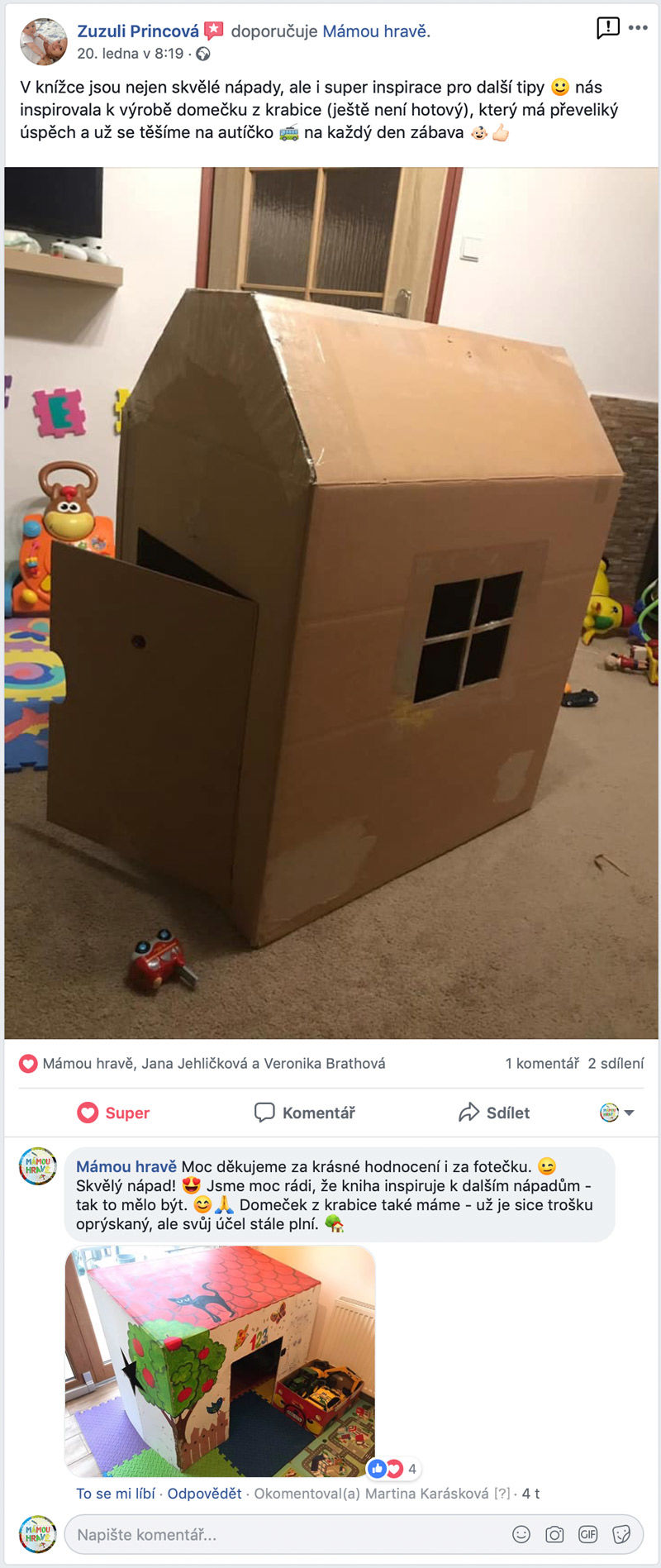This screenshot has width=661, height=1568.
Task: Open the Mámou hravě page link in header
Action: 374,31
